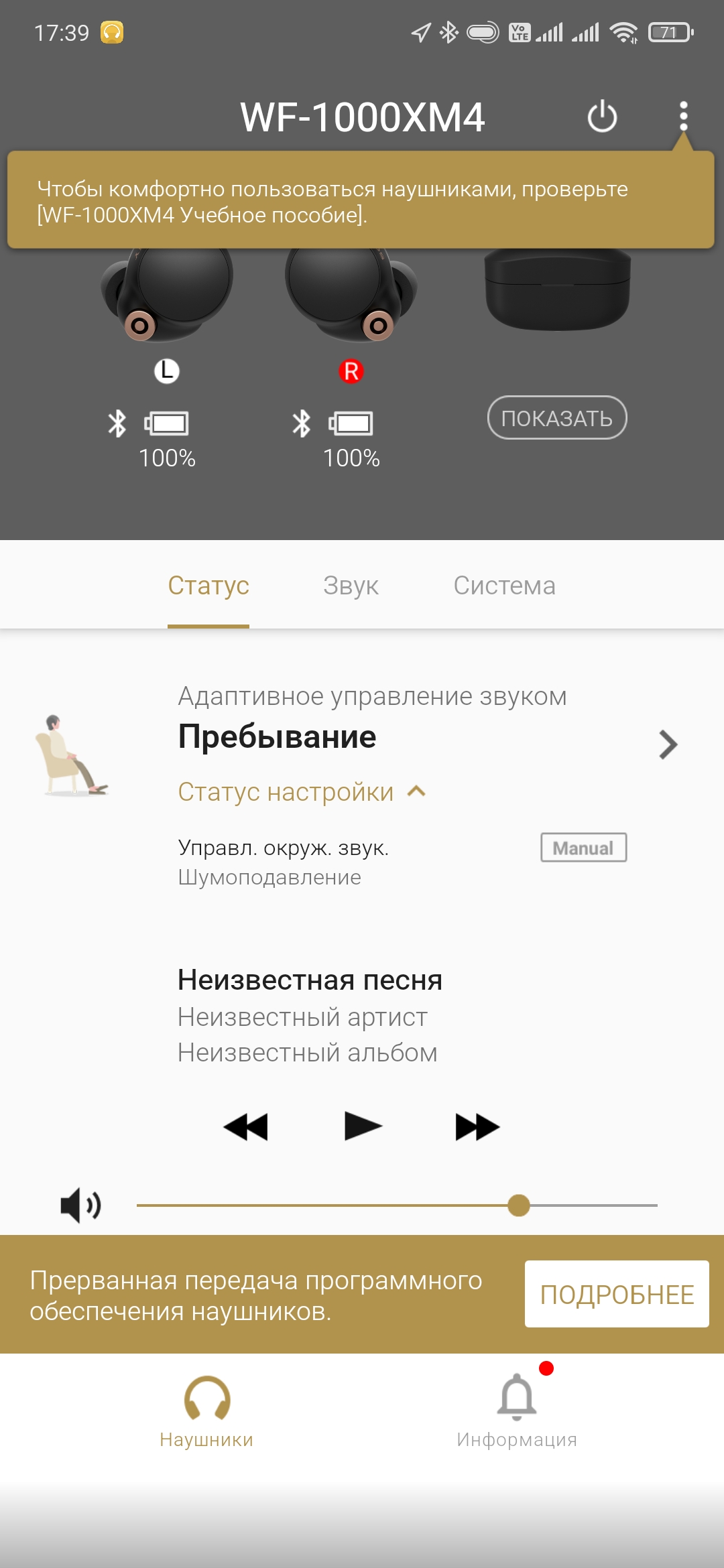Image resolution: width=724 pixels, height=1568 pixels.
Task: Open Адаптивное управление звуком settings
Action: pos(668,744)
